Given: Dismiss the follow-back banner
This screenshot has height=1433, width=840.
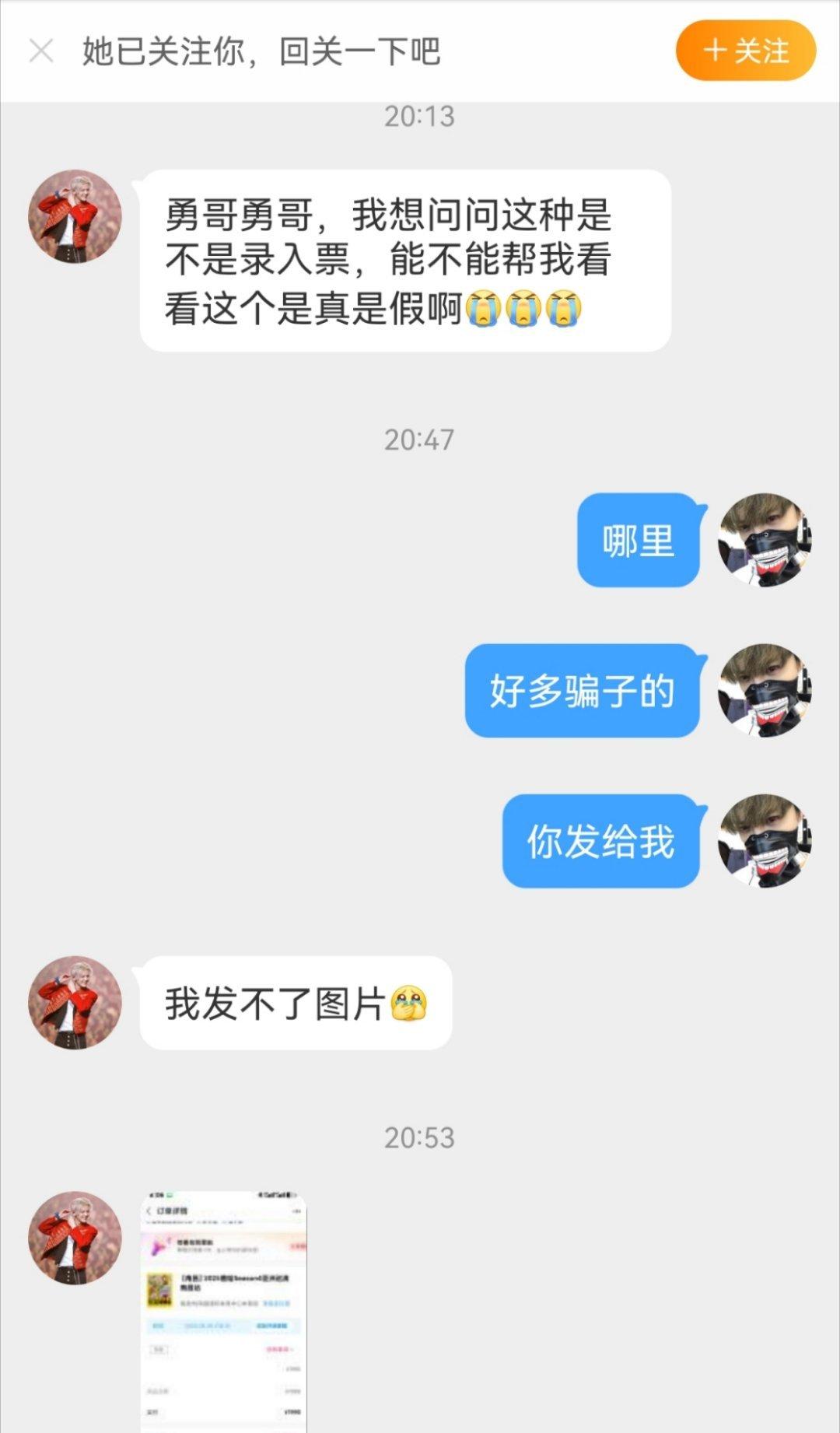Looking at the screenshot, I should [x=40, y=51].
